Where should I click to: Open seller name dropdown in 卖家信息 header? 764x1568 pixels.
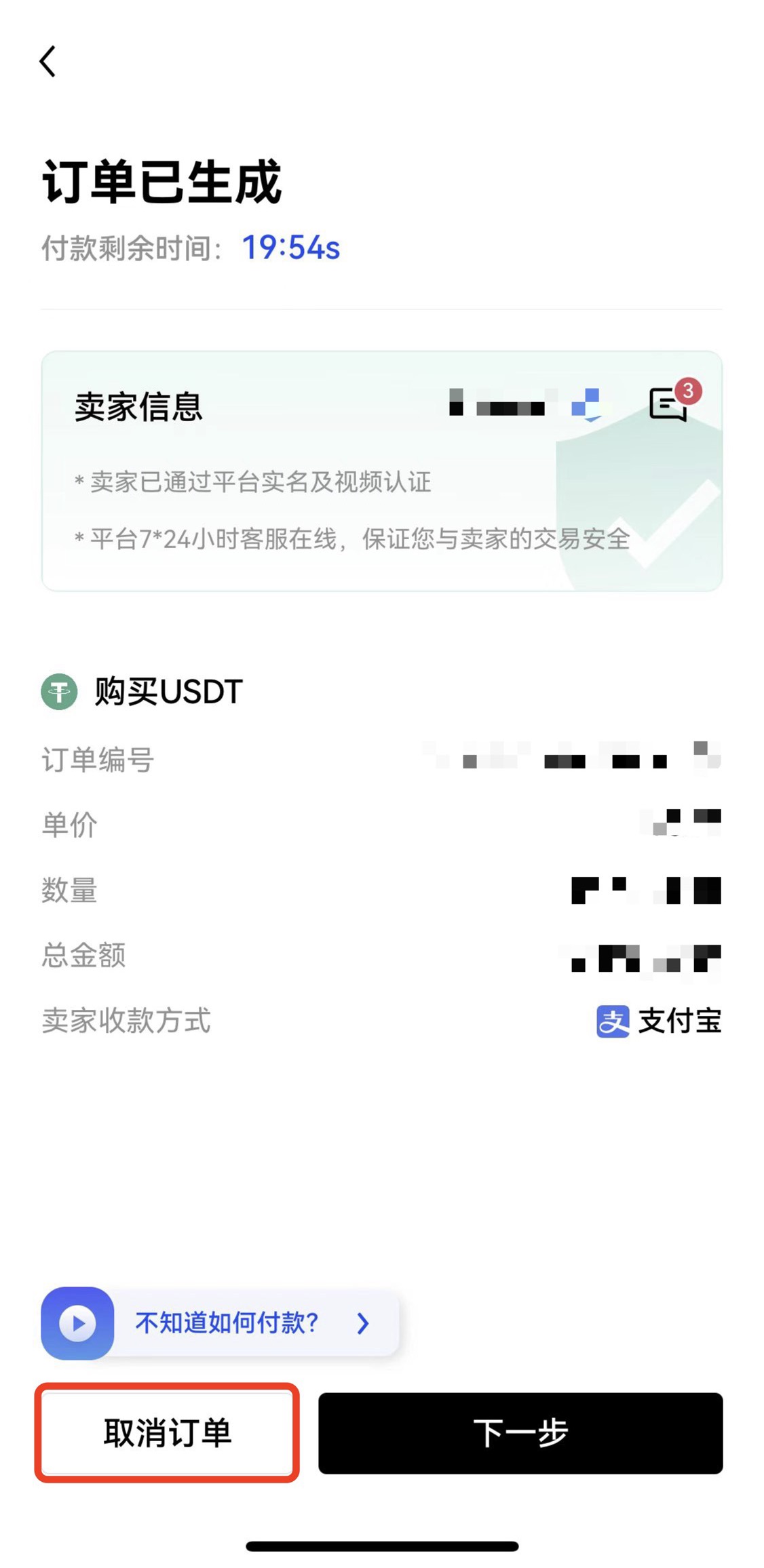pyautogui.click(x=499, y=401)
